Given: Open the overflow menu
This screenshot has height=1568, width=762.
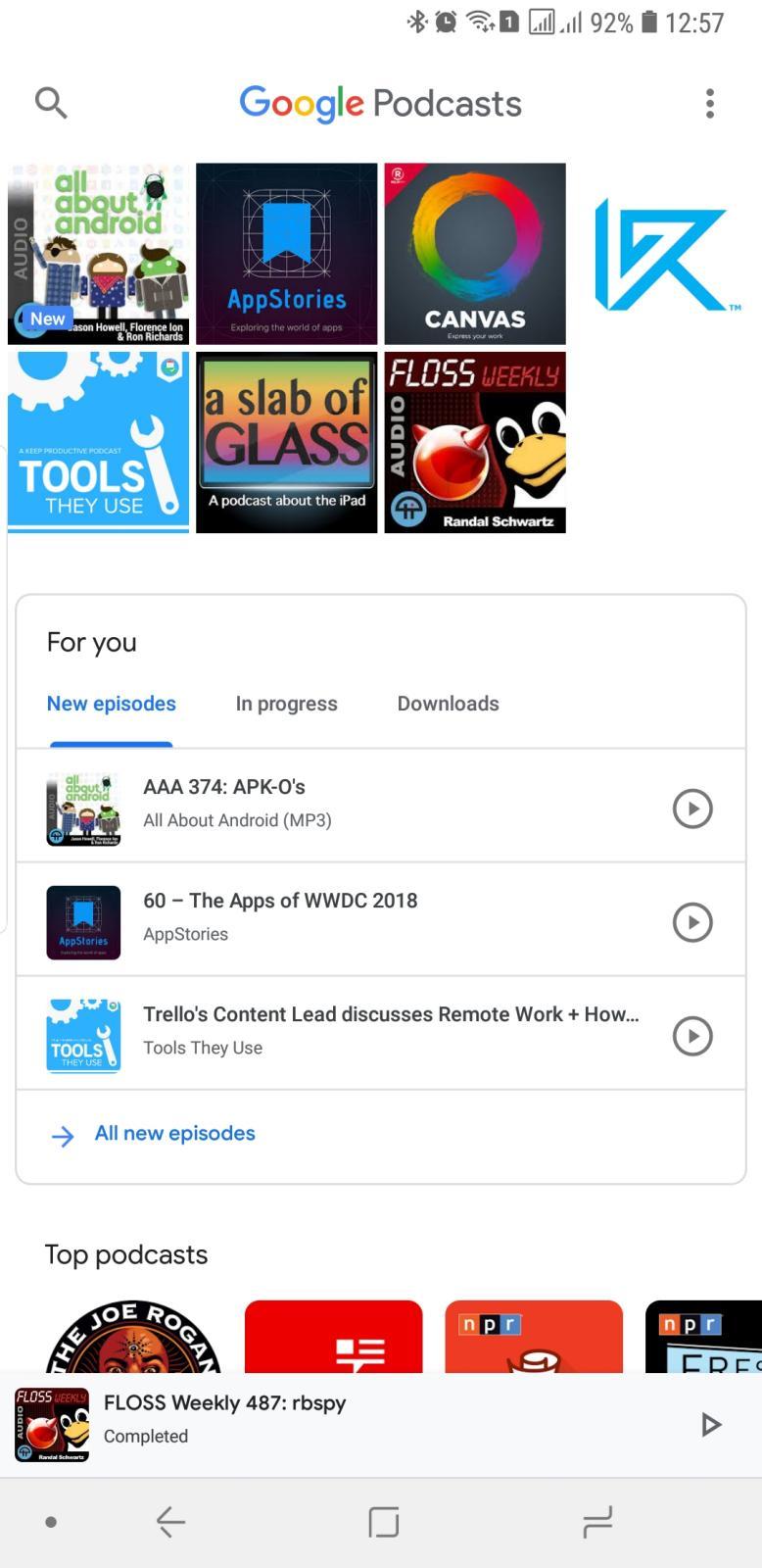Looking at the screenshot, I should tap(710, 103).
